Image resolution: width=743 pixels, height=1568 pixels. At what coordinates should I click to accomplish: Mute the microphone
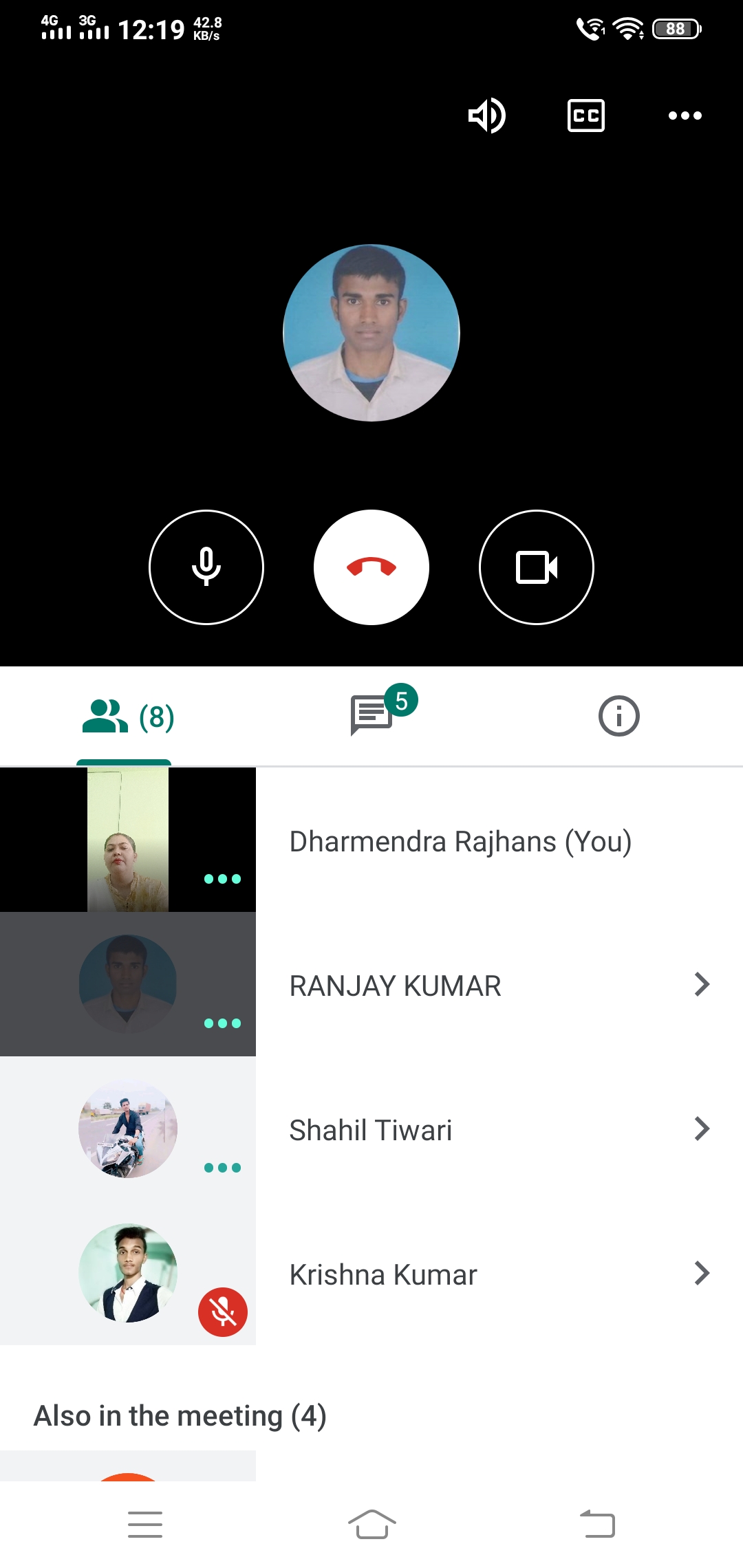206,567
